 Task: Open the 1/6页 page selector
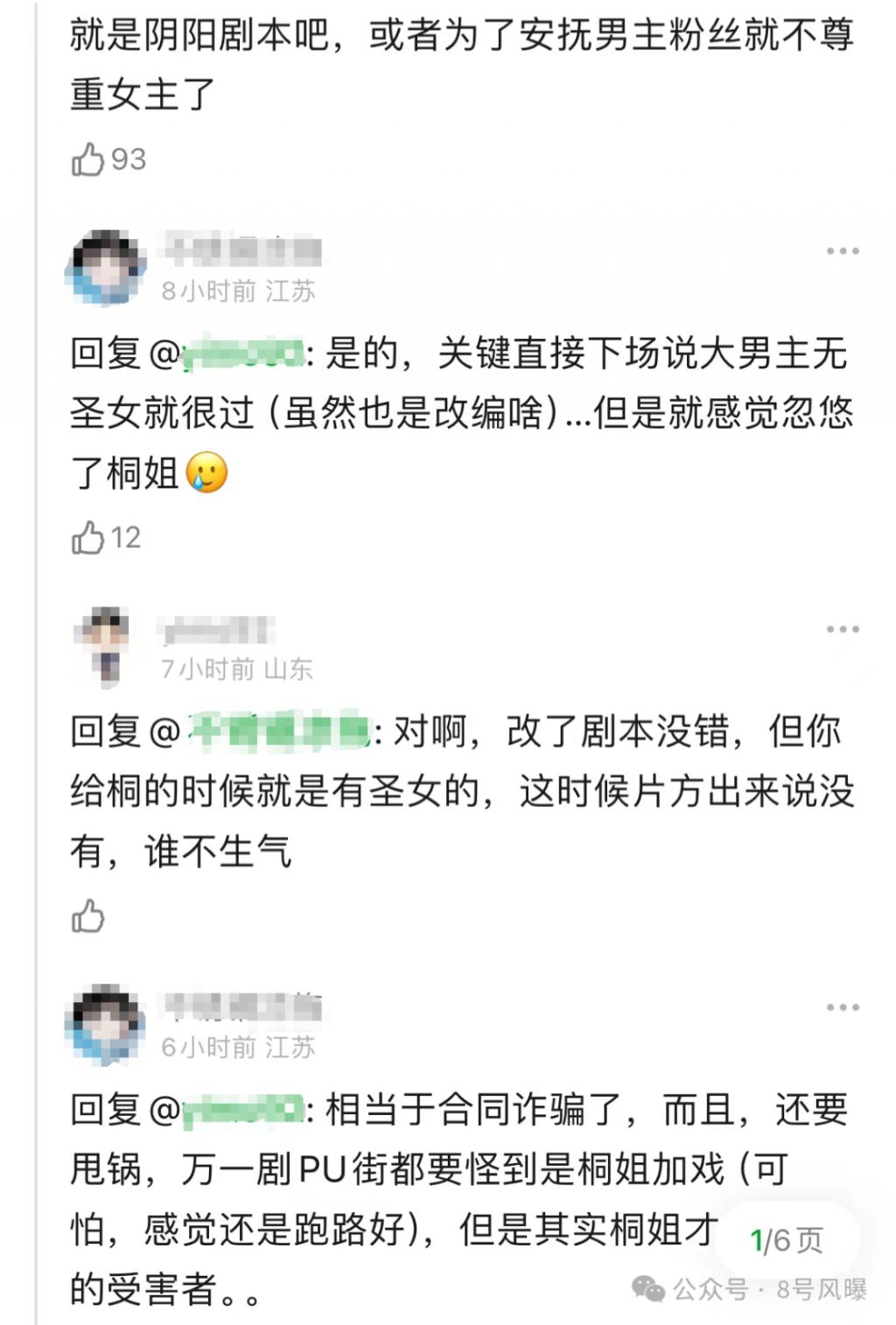(x=786, y=1239)
